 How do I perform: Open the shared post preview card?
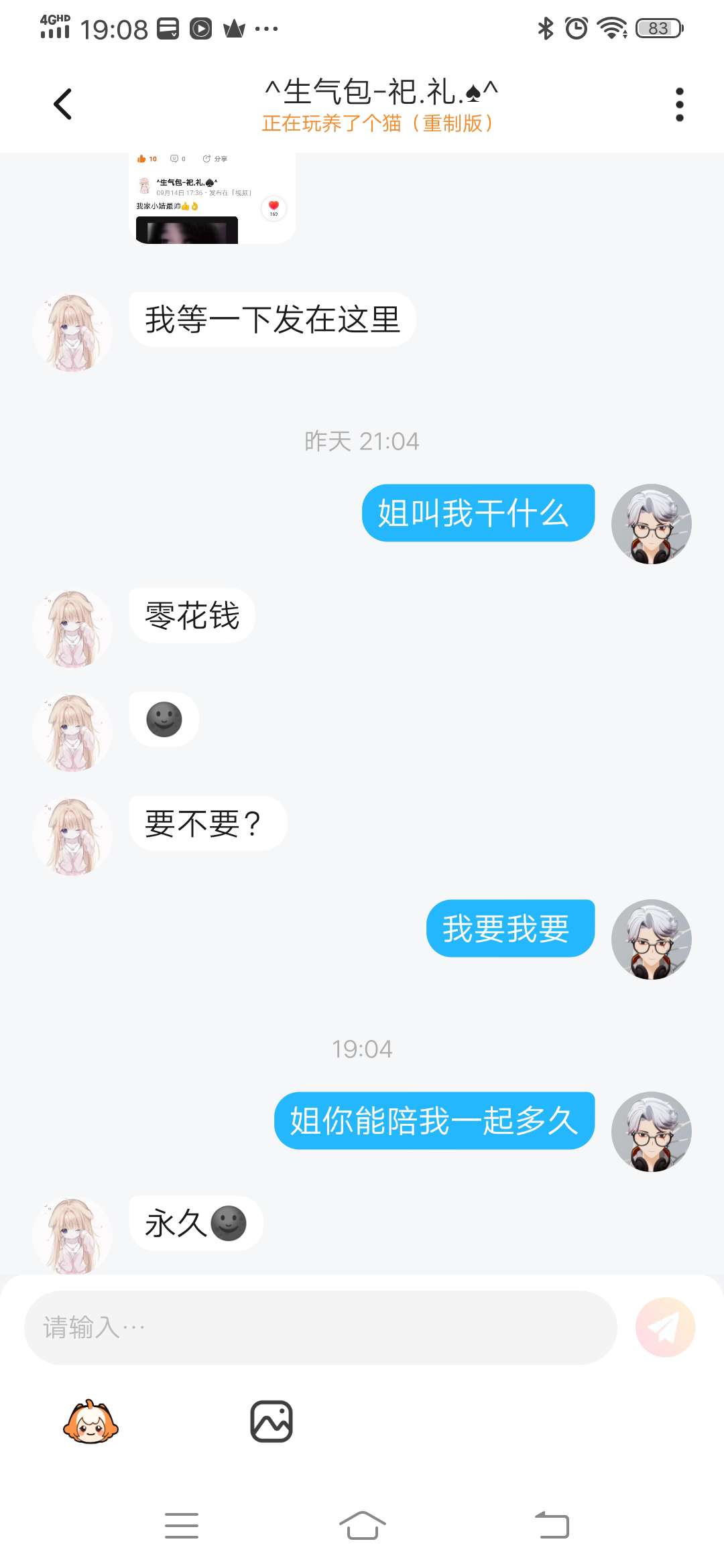(x=212, y=198)
